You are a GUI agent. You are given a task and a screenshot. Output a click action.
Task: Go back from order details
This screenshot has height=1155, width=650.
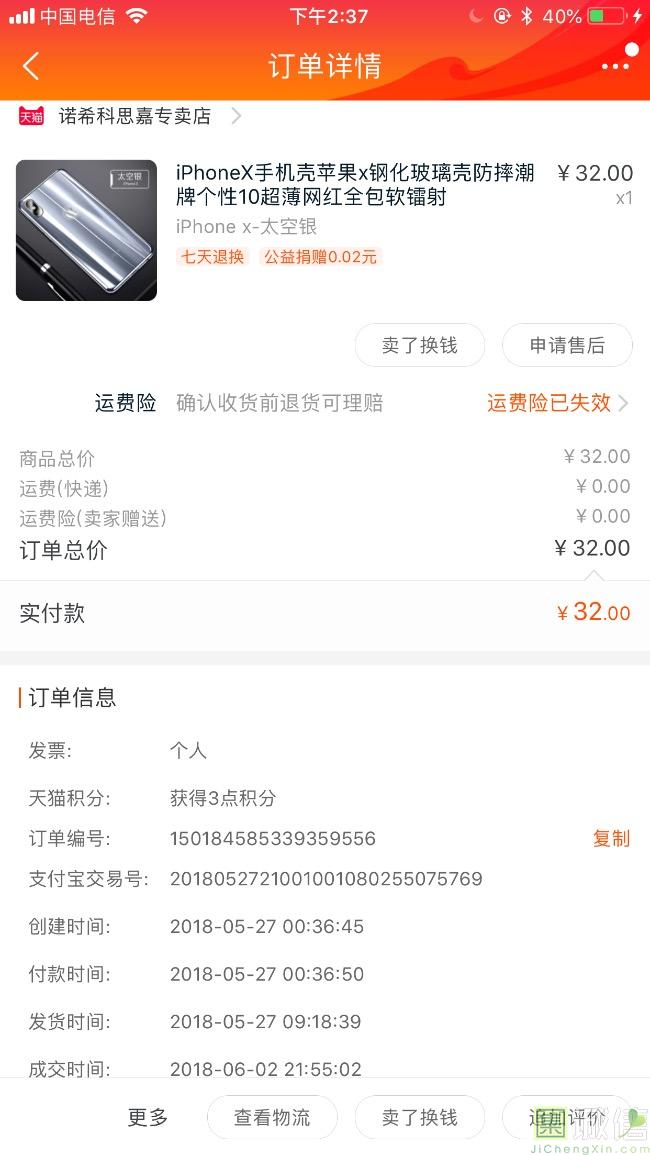[x=31, y=66]
